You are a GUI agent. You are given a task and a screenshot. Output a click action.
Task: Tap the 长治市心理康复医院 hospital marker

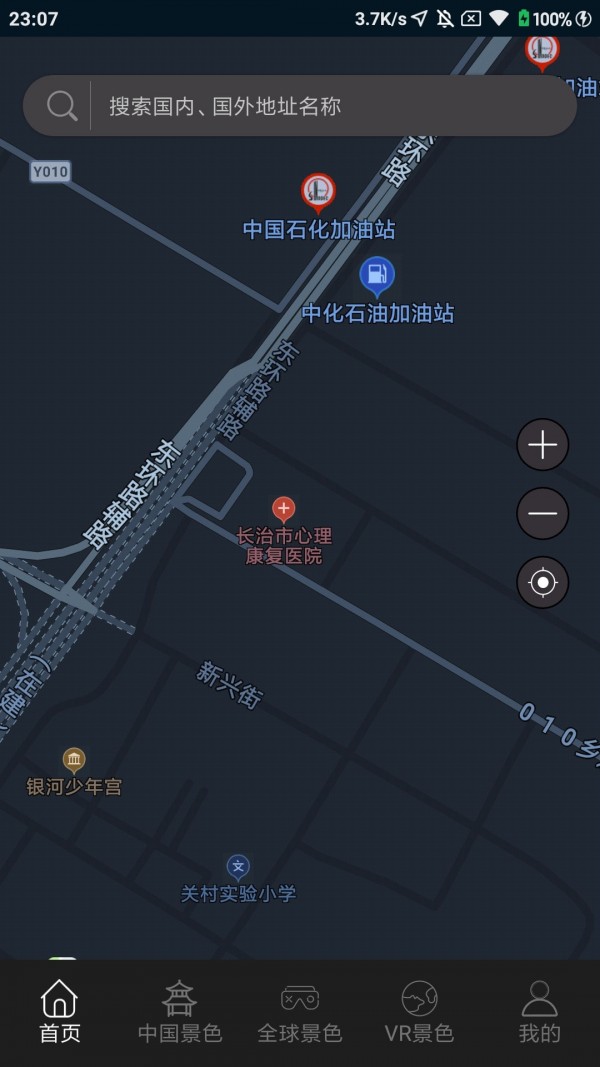click(284, 509)
